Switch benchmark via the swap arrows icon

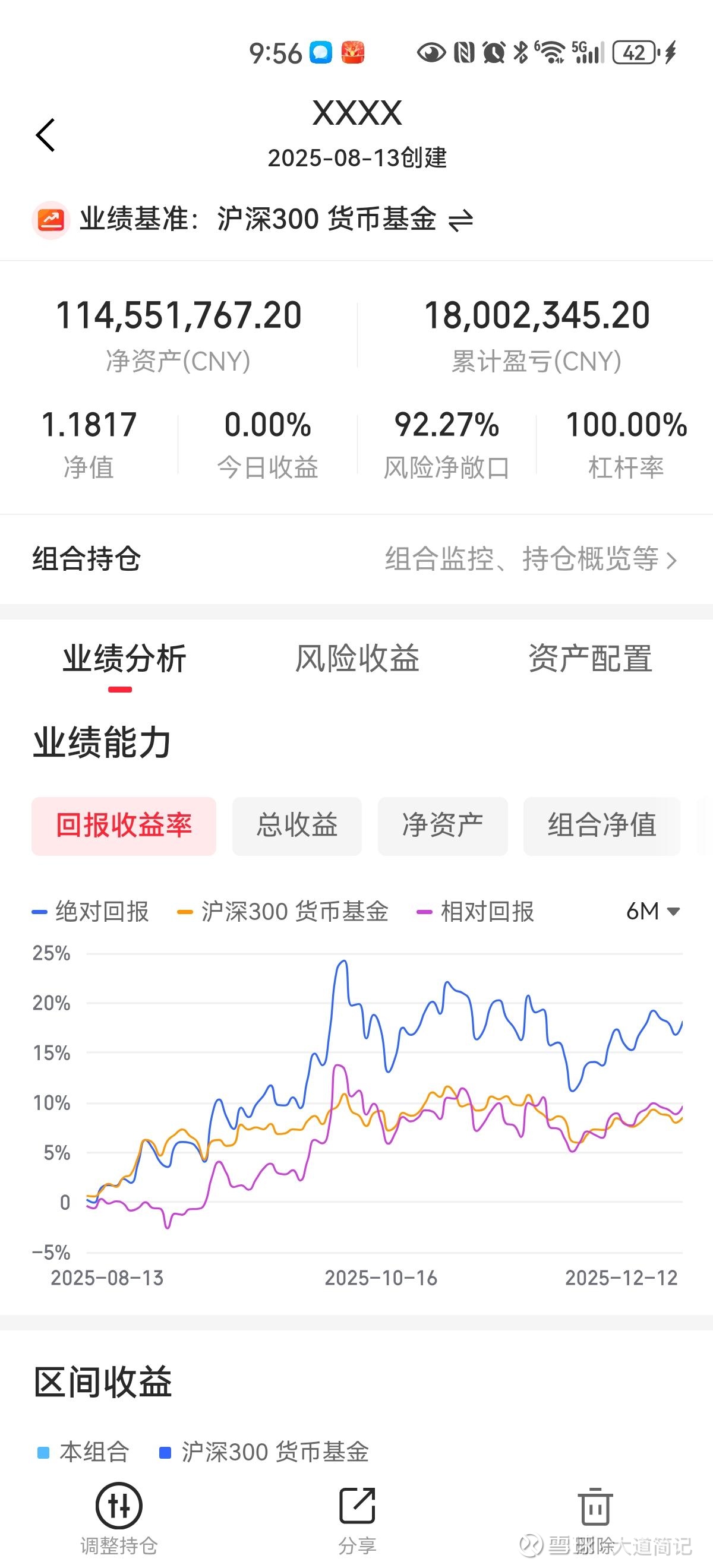460,220
